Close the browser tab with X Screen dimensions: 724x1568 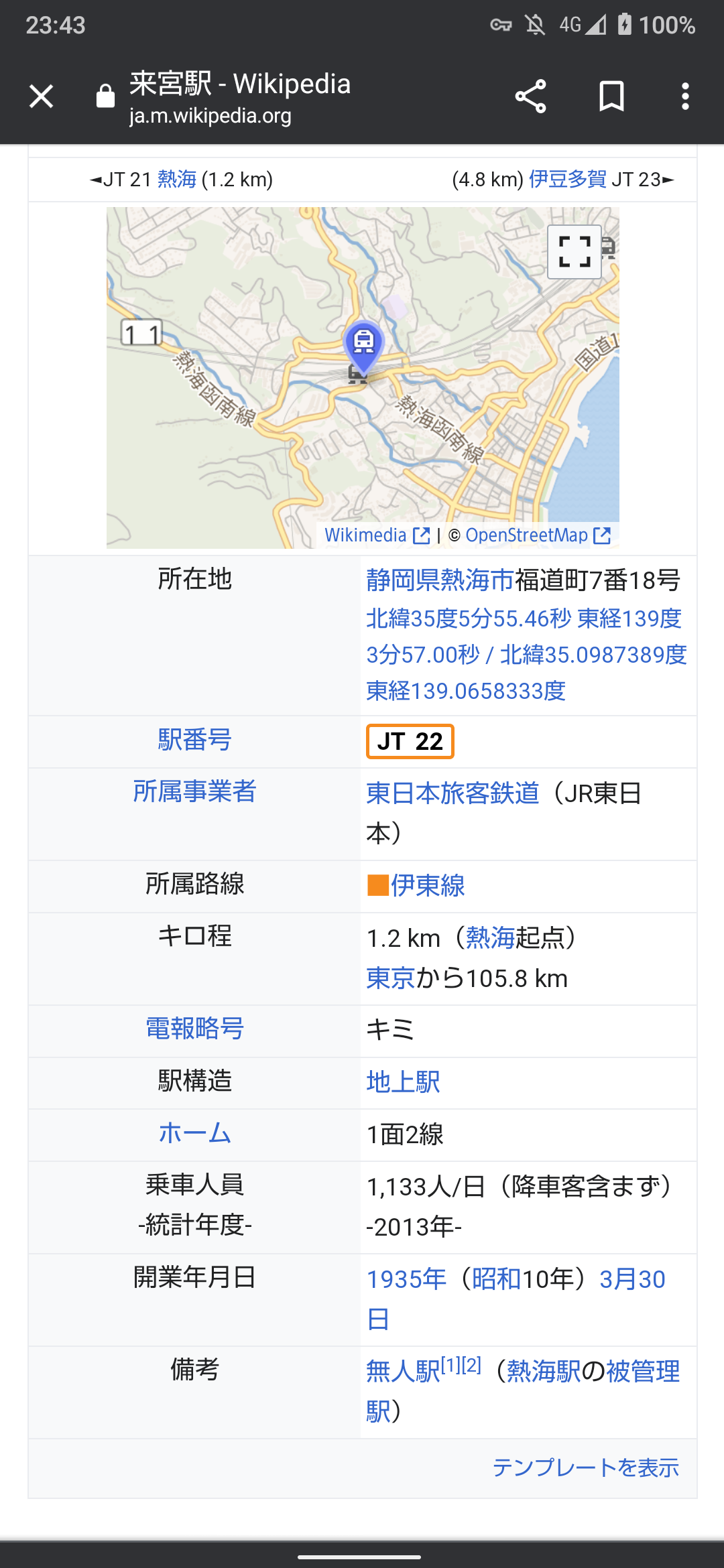pyautogui.click(x=42, y=96)
